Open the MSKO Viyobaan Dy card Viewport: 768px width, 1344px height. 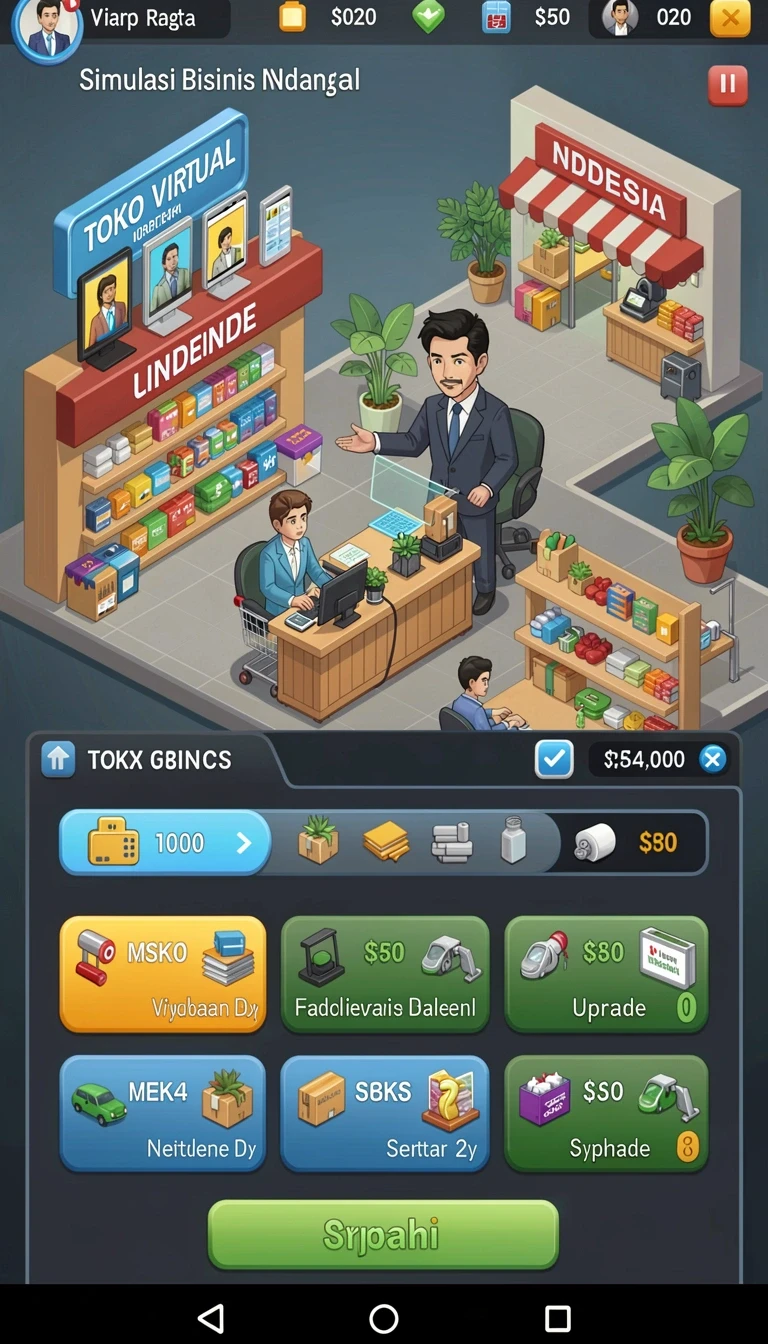tap(163, 974)
